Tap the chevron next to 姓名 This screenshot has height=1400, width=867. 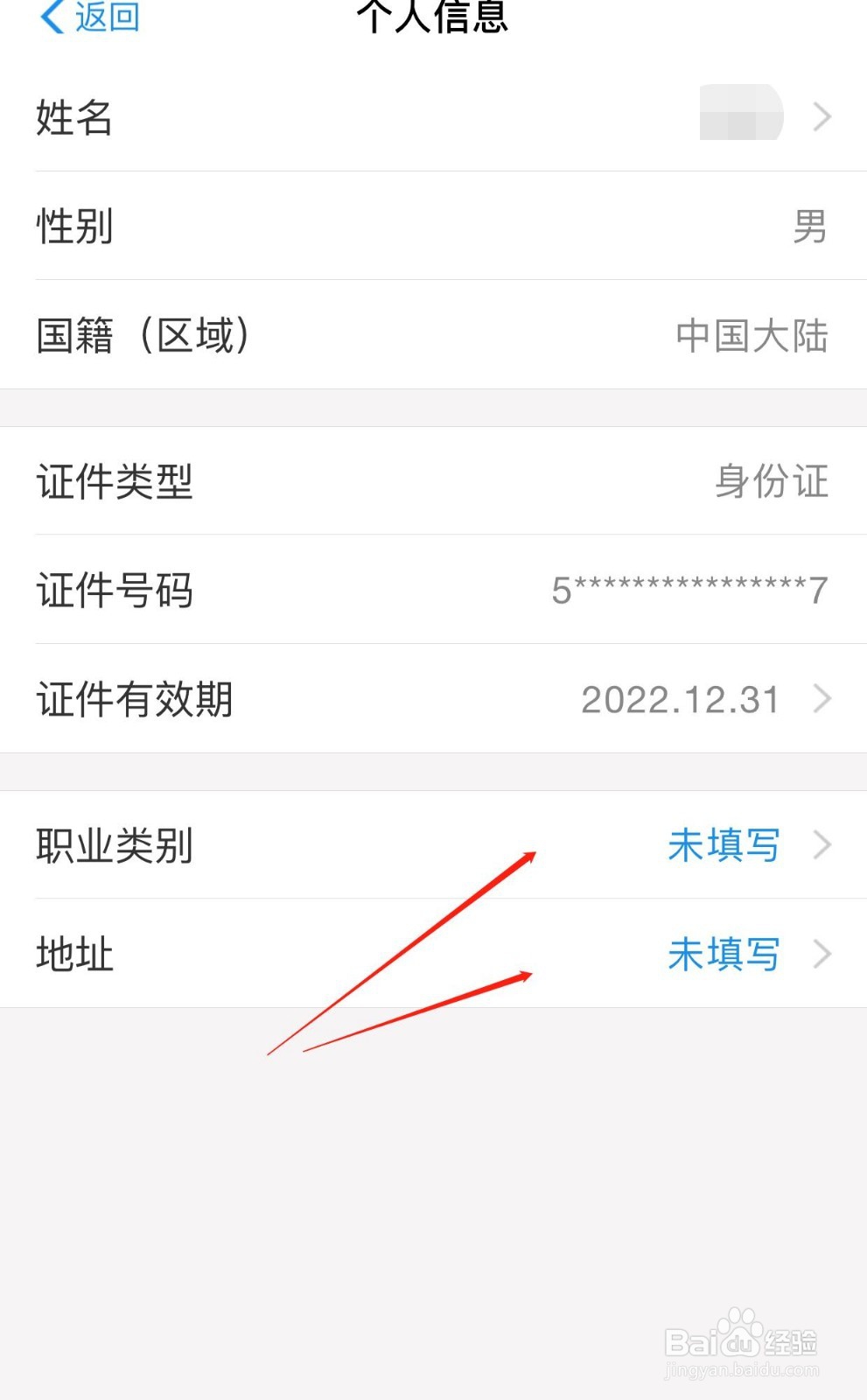coord(821,116)
